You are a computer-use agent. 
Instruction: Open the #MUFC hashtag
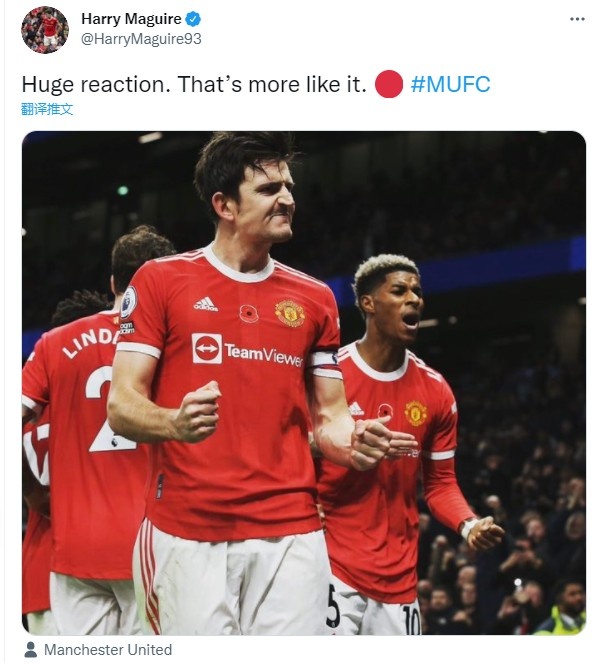[x=450, y=85]
